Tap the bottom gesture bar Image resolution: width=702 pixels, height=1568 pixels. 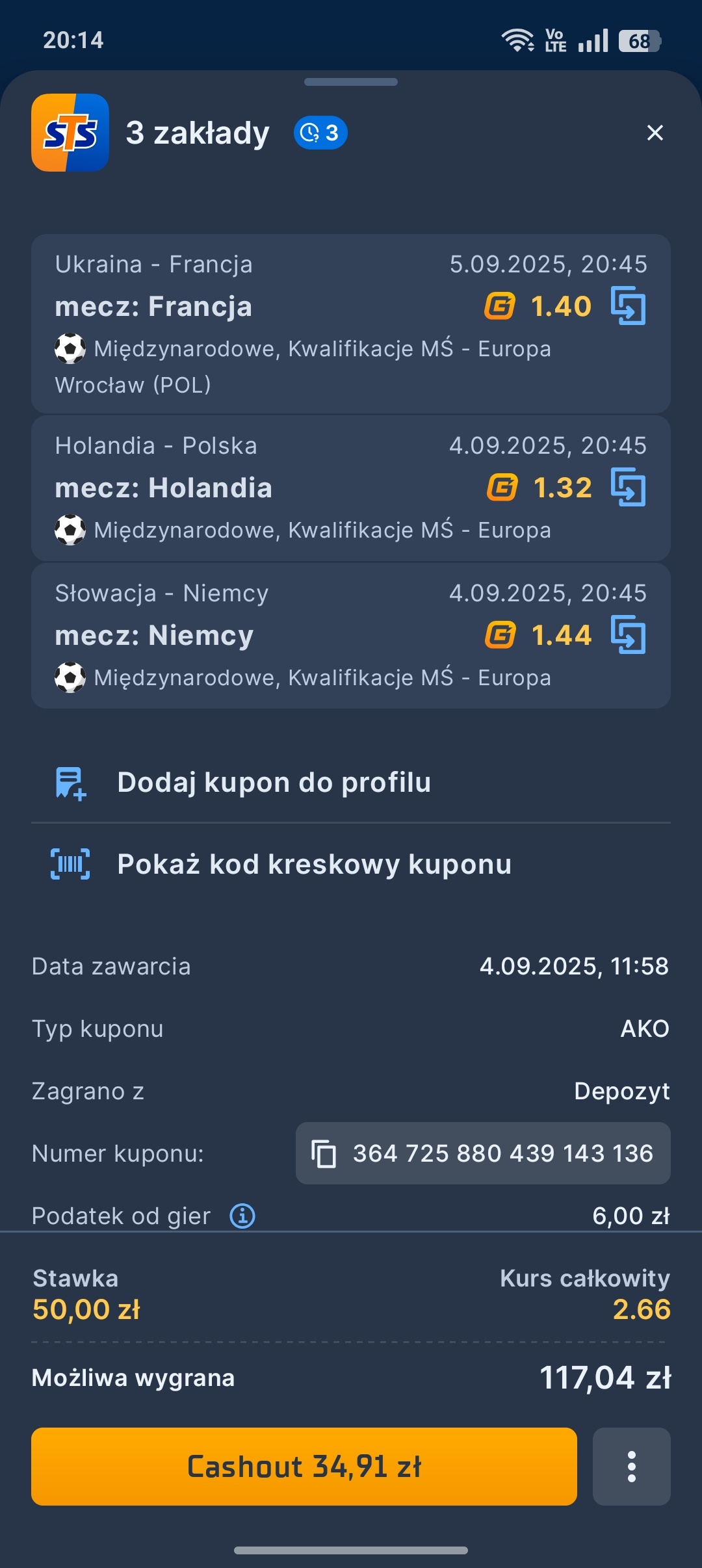[351, 1550]
